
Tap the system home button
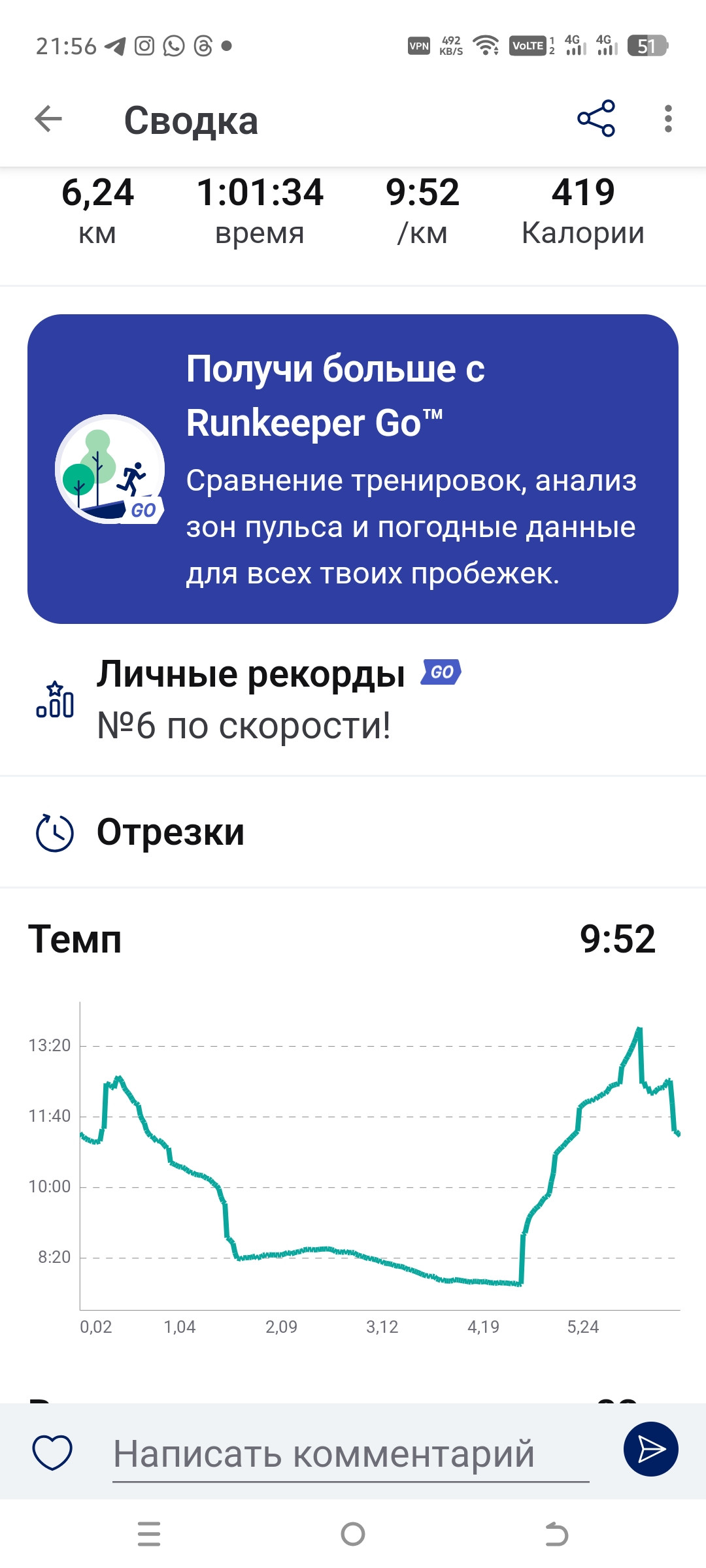click(353, 1533)
